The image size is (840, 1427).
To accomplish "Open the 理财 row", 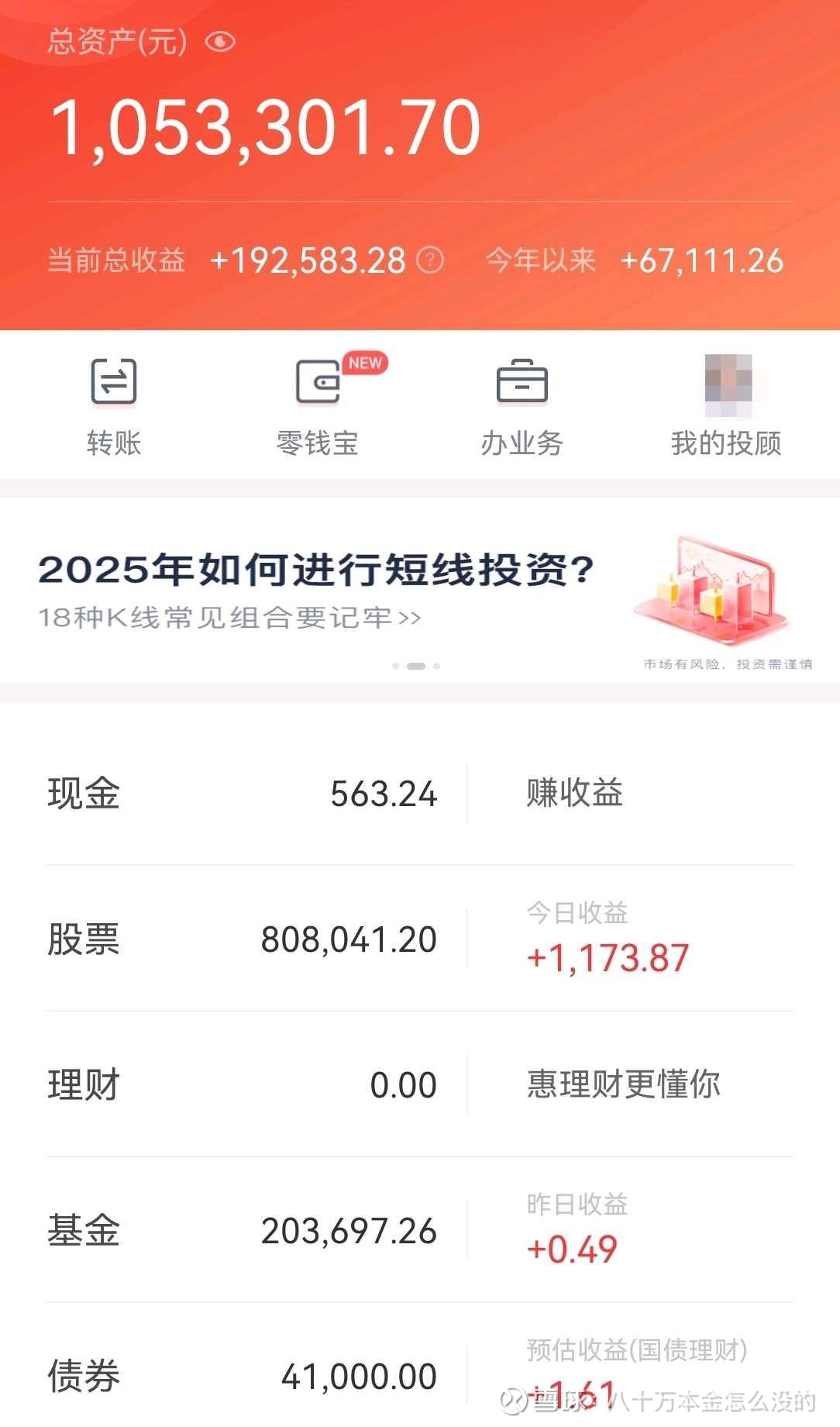I will (242, 1084).
